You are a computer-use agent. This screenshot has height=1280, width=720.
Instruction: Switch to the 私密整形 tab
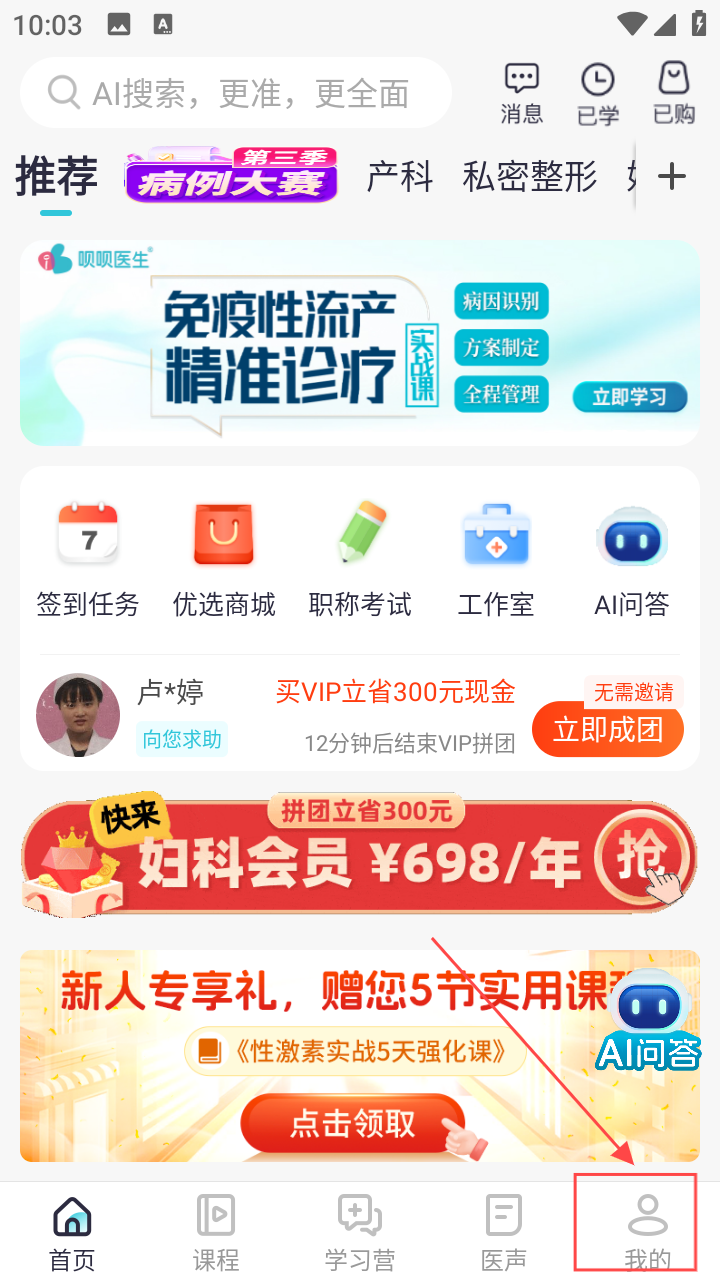pos(529,177)
